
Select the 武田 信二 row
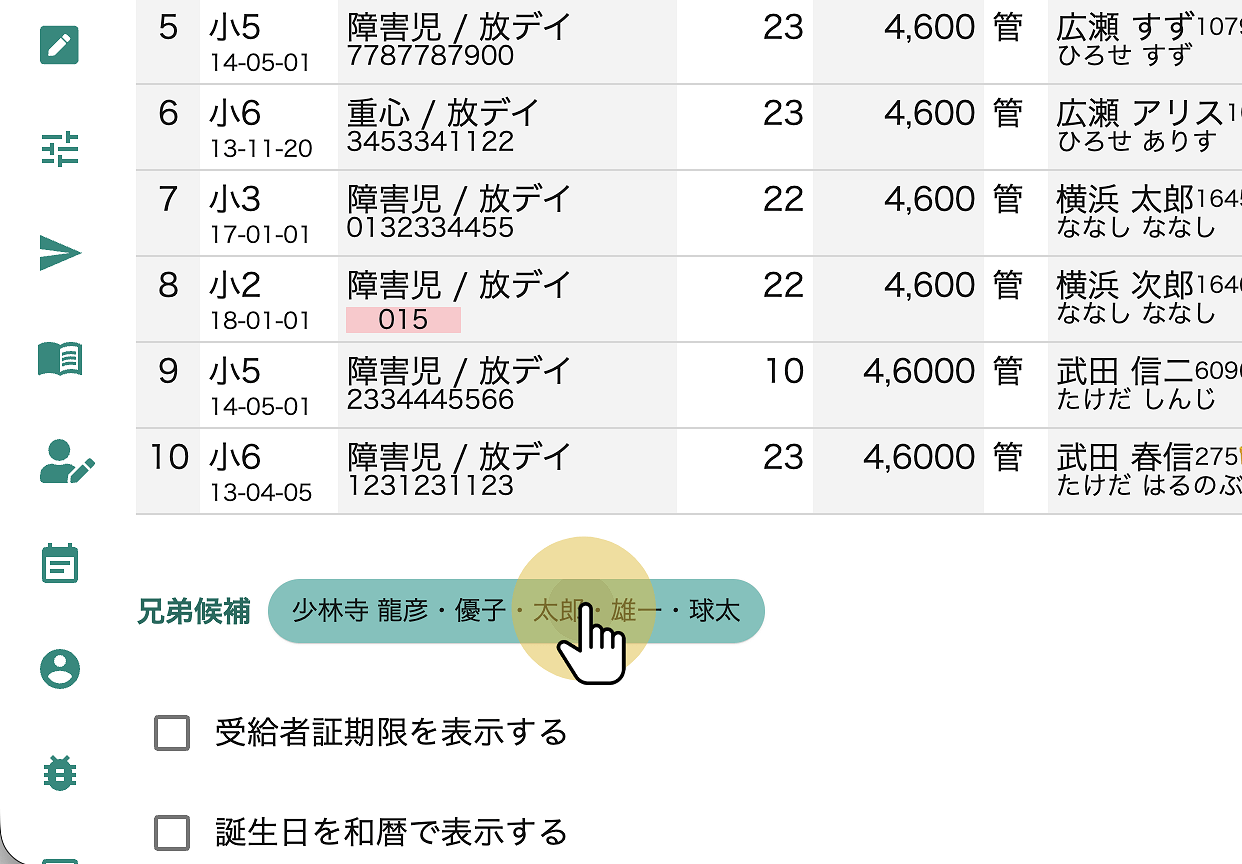[1125, 384]
